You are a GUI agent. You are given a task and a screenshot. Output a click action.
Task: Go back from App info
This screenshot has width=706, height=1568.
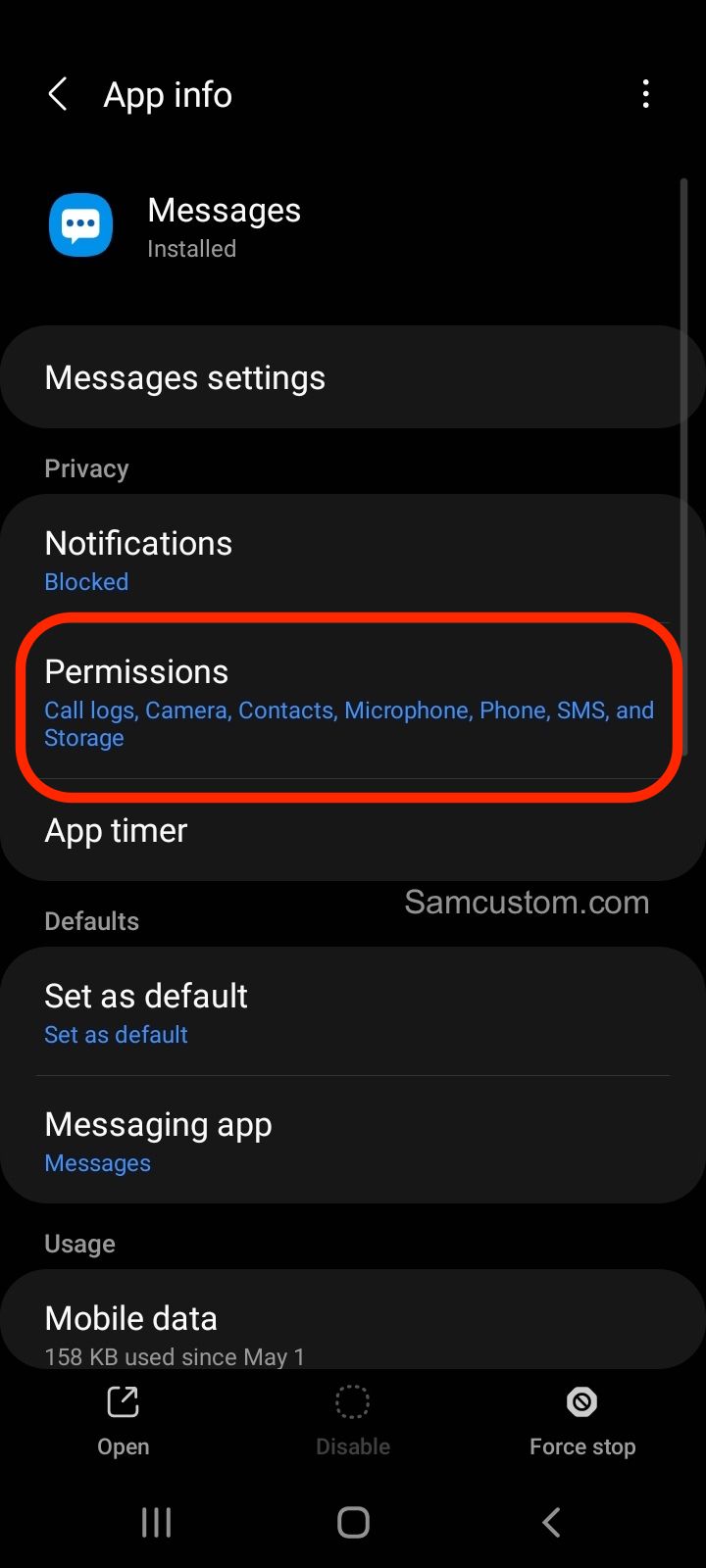point(58,95)
